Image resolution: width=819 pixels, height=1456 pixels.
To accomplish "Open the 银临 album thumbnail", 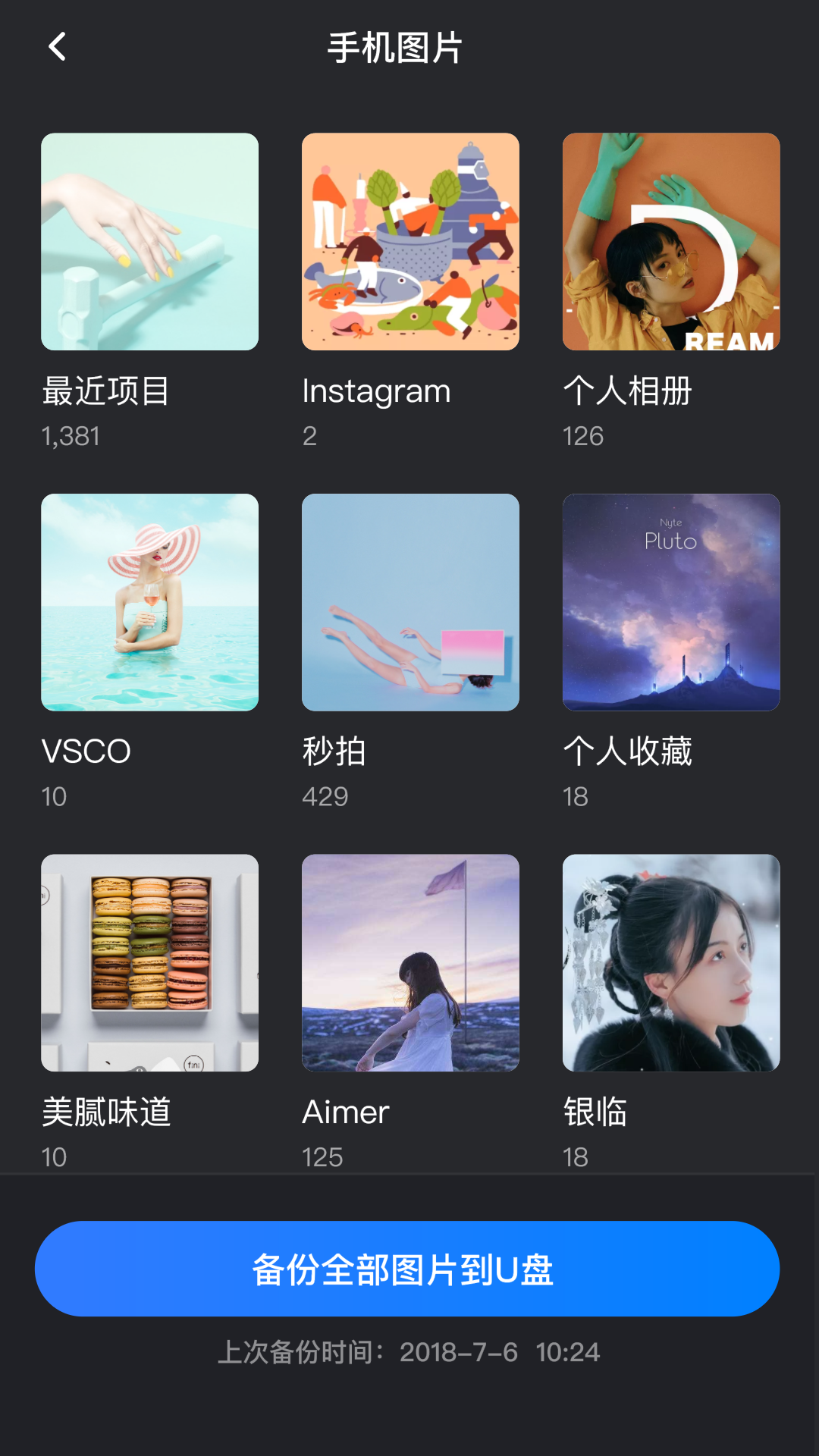I will [x=671, y=964].
